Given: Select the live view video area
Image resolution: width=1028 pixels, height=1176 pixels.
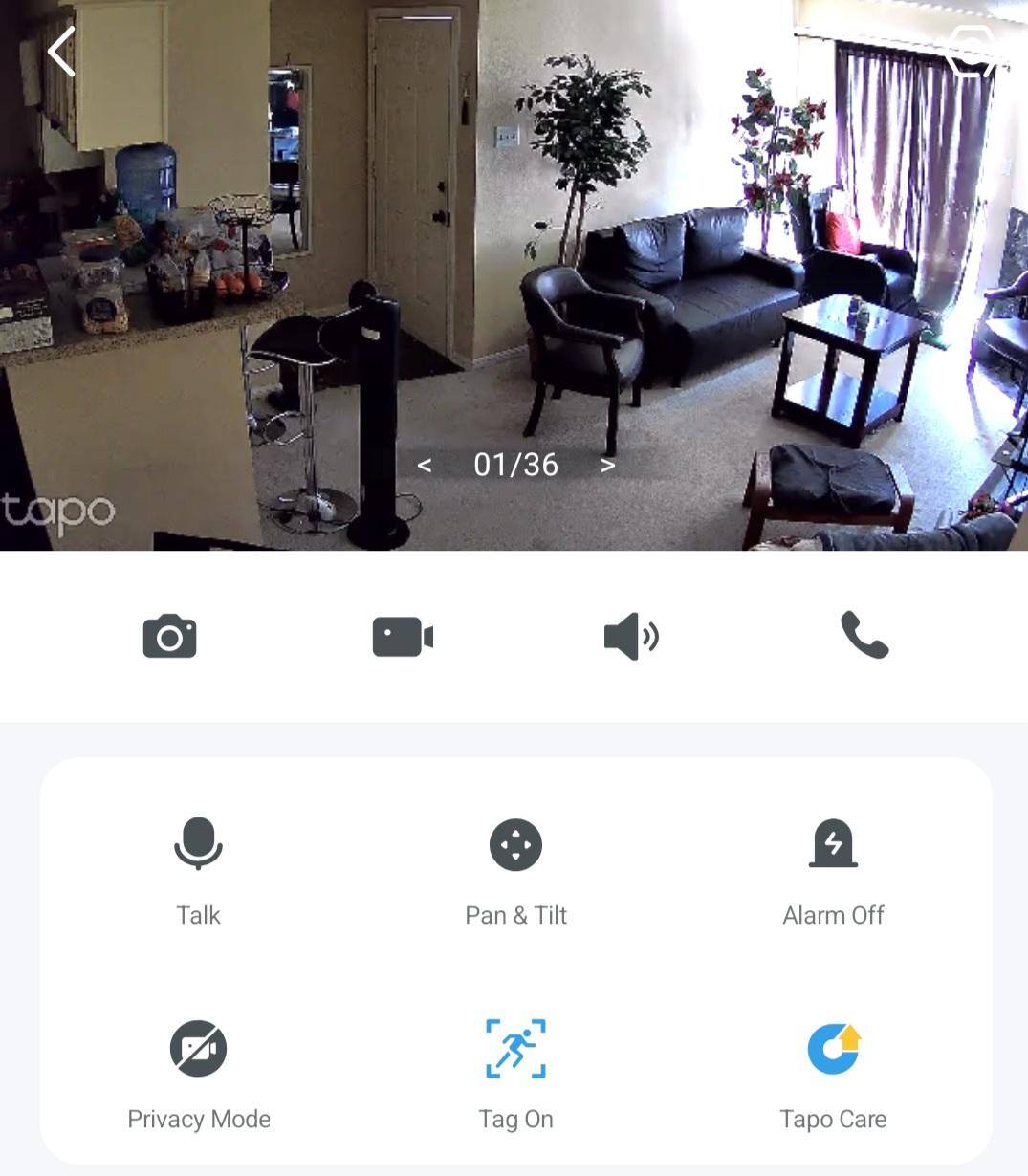Looking at the screenshot, I should (x=514, y=277).
